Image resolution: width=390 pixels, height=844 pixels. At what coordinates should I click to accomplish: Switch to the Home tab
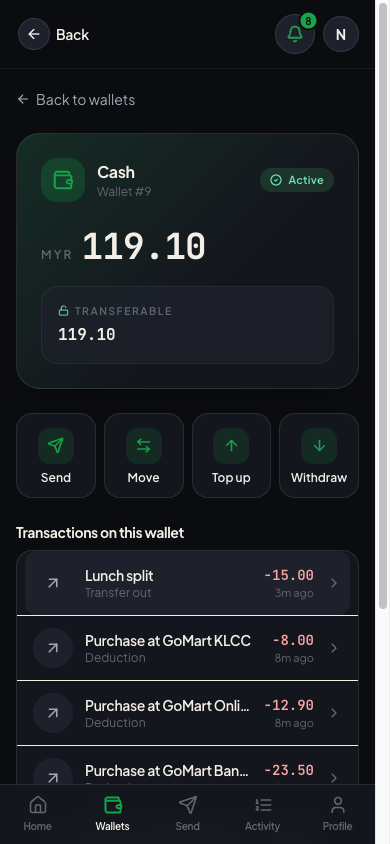(38, 814)
